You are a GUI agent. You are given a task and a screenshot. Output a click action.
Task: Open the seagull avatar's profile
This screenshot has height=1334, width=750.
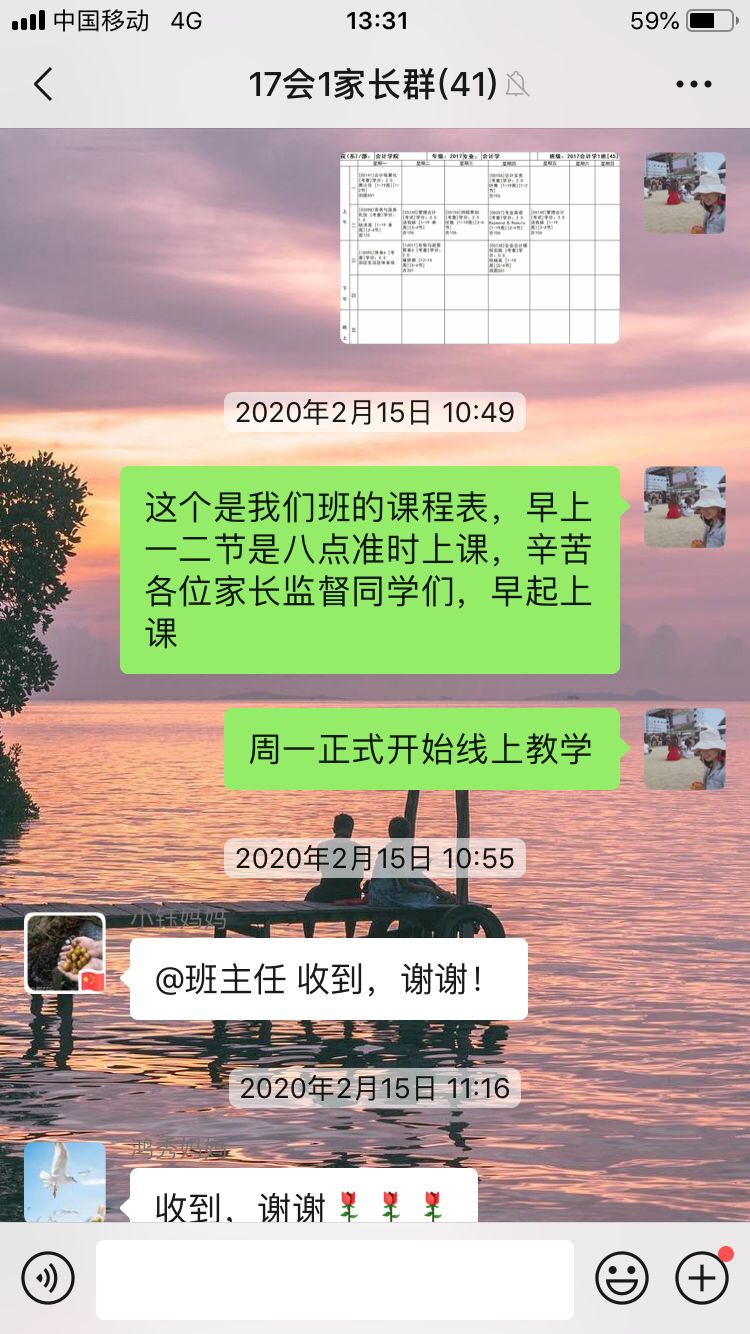65,1181
